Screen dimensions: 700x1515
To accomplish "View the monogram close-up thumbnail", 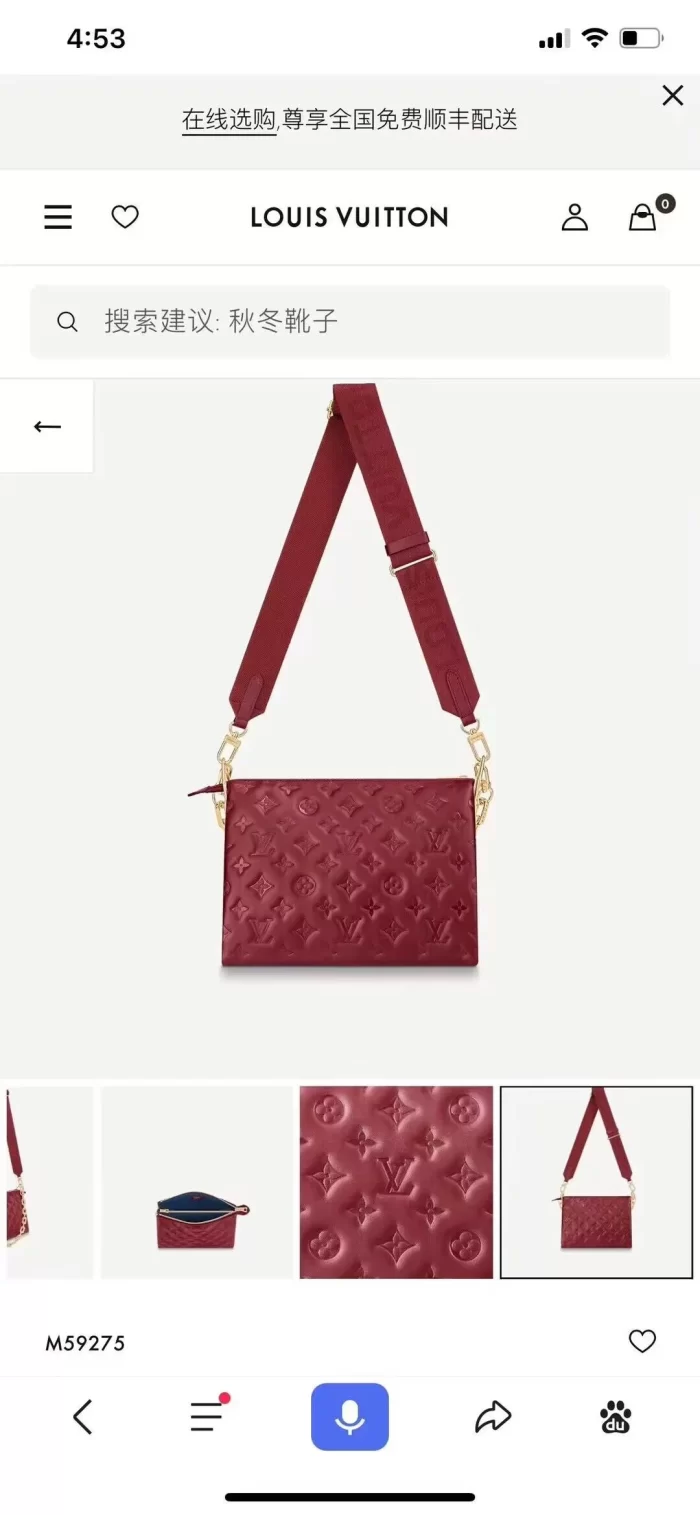I will coord(396,1182).
